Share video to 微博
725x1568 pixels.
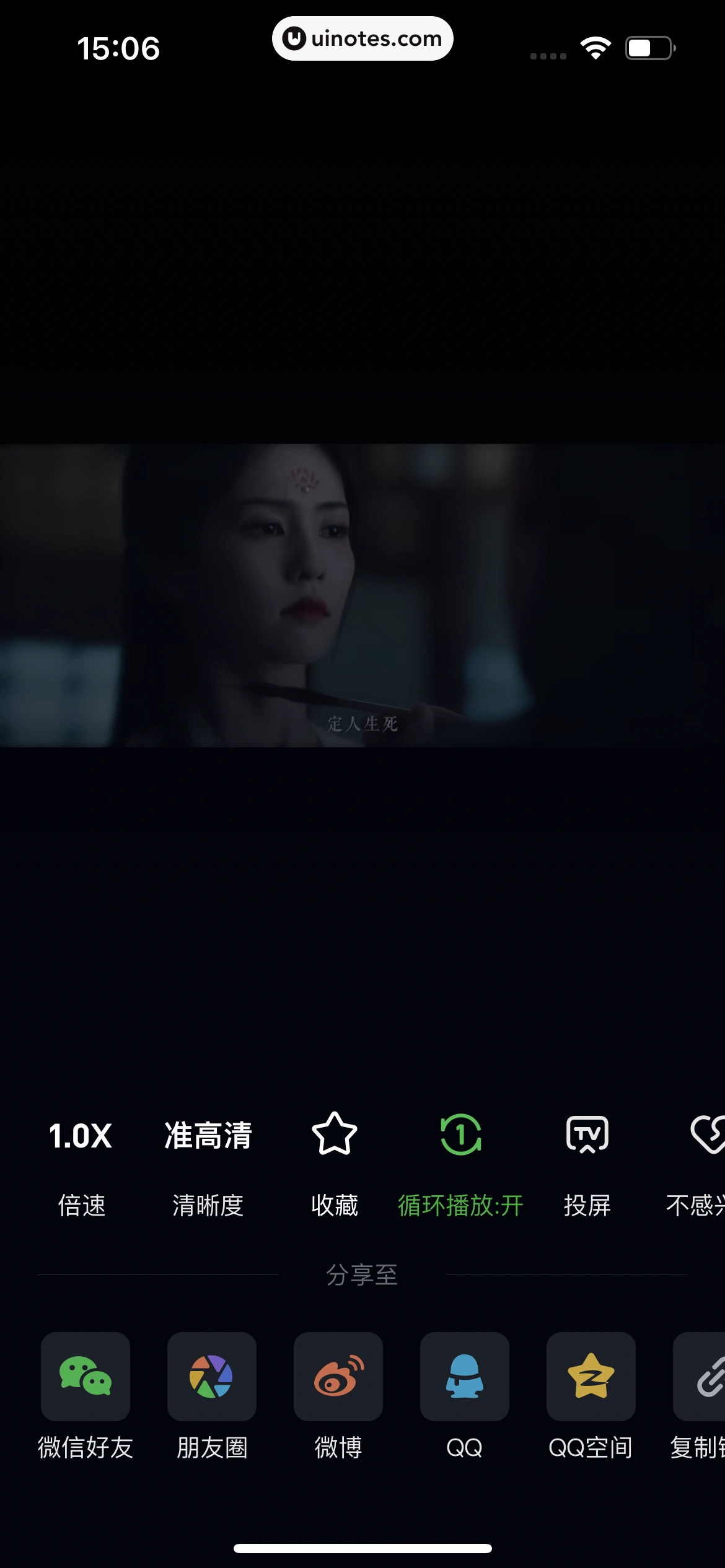(338, 1376)
